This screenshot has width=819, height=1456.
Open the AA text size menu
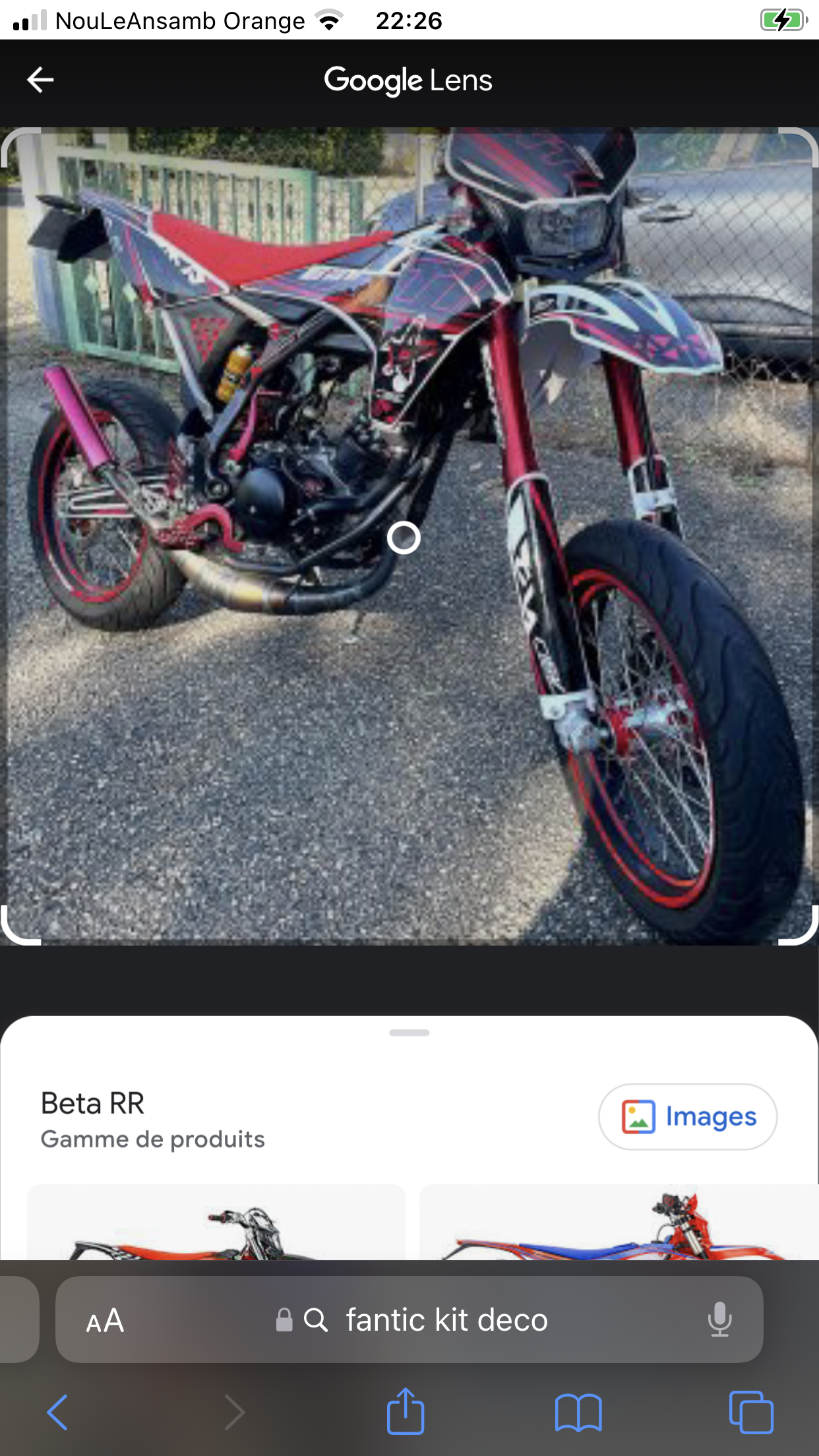[105, 1320]
